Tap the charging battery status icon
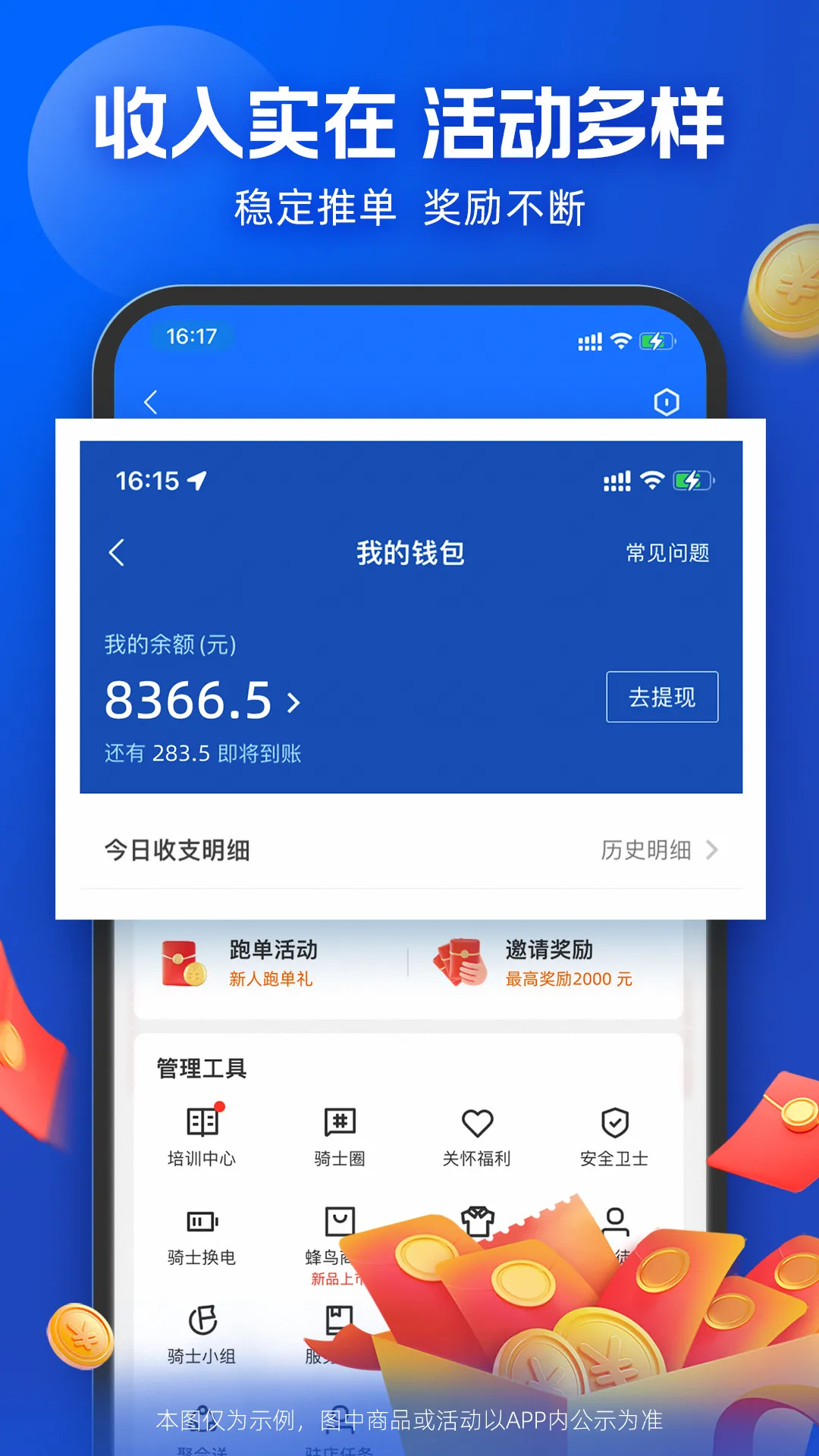Image resolution: width=819 pixels, height=1456 pixels. pyautogui.click(x=691, y=479)
